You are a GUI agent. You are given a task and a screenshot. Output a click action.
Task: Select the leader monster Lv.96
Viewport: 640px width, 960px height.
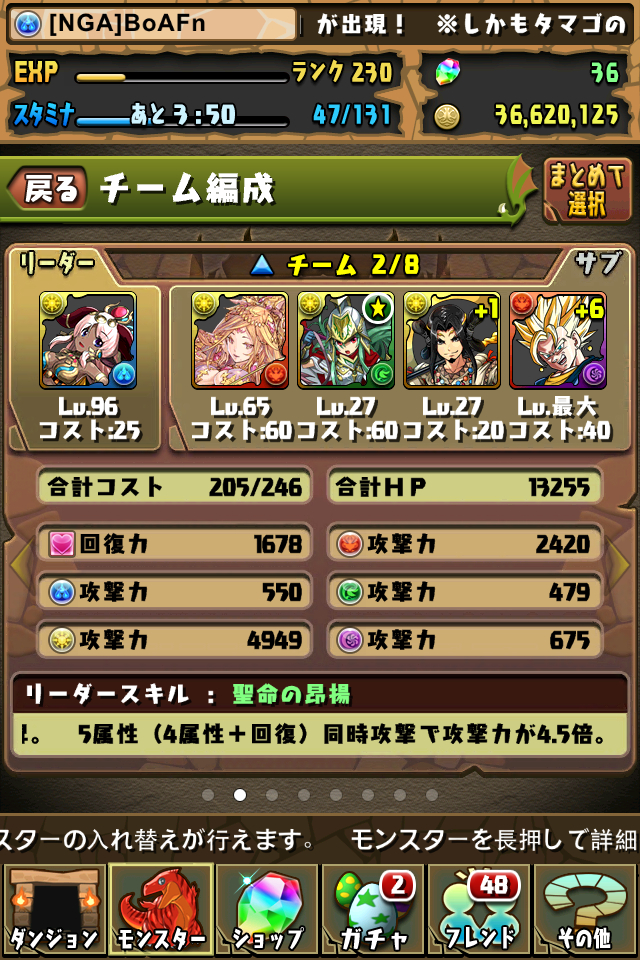[x=88, y=340]
